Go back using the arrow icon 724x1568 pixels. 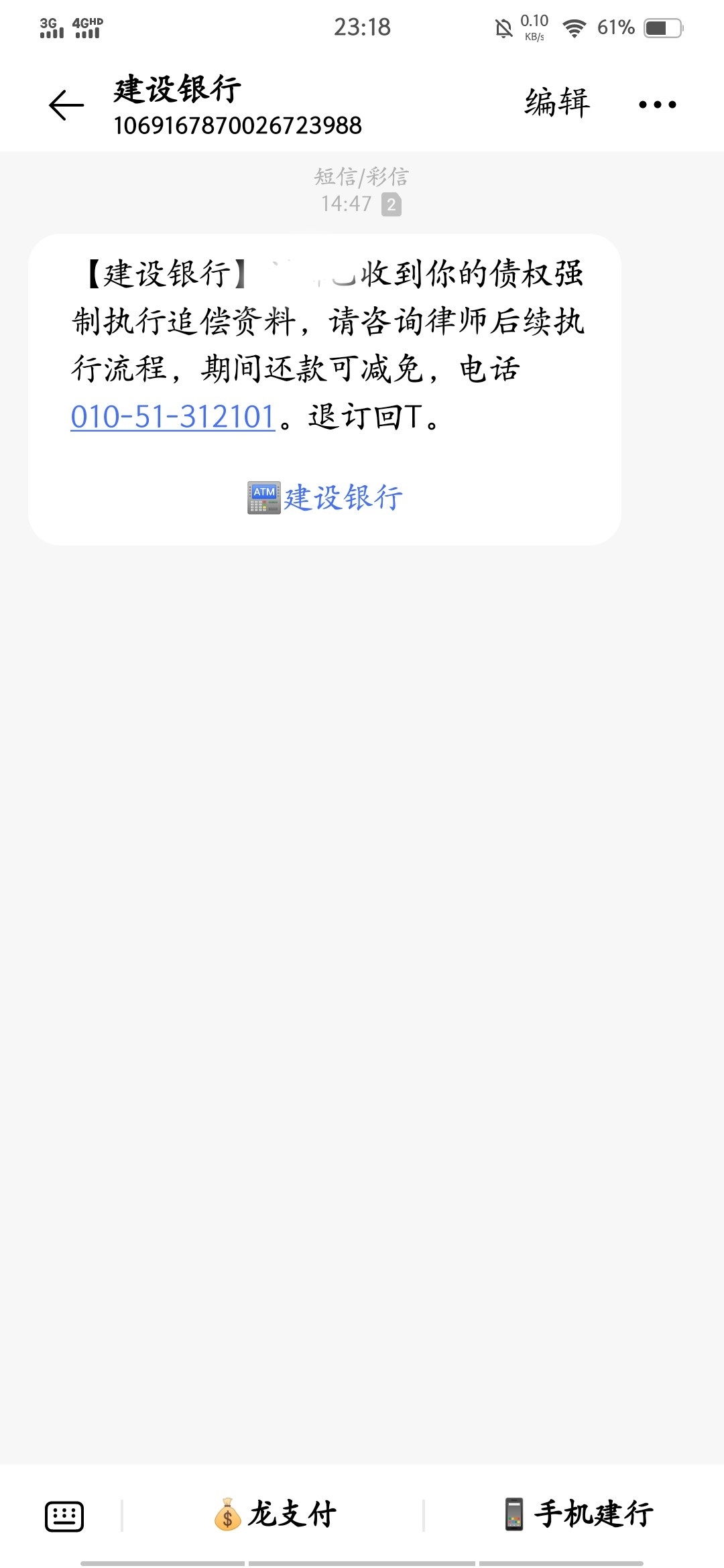point(66,105)
